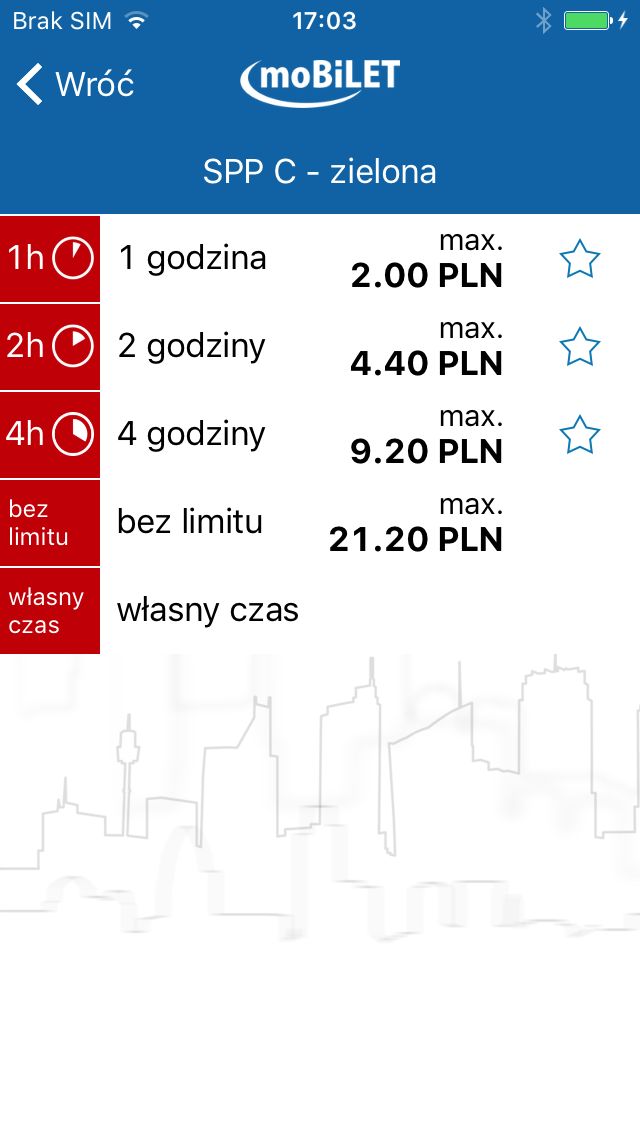Choose the 2 godziny parking ticket
Image resolution: width=640 pixels, height=1136 pixels.
pos(320,347)
